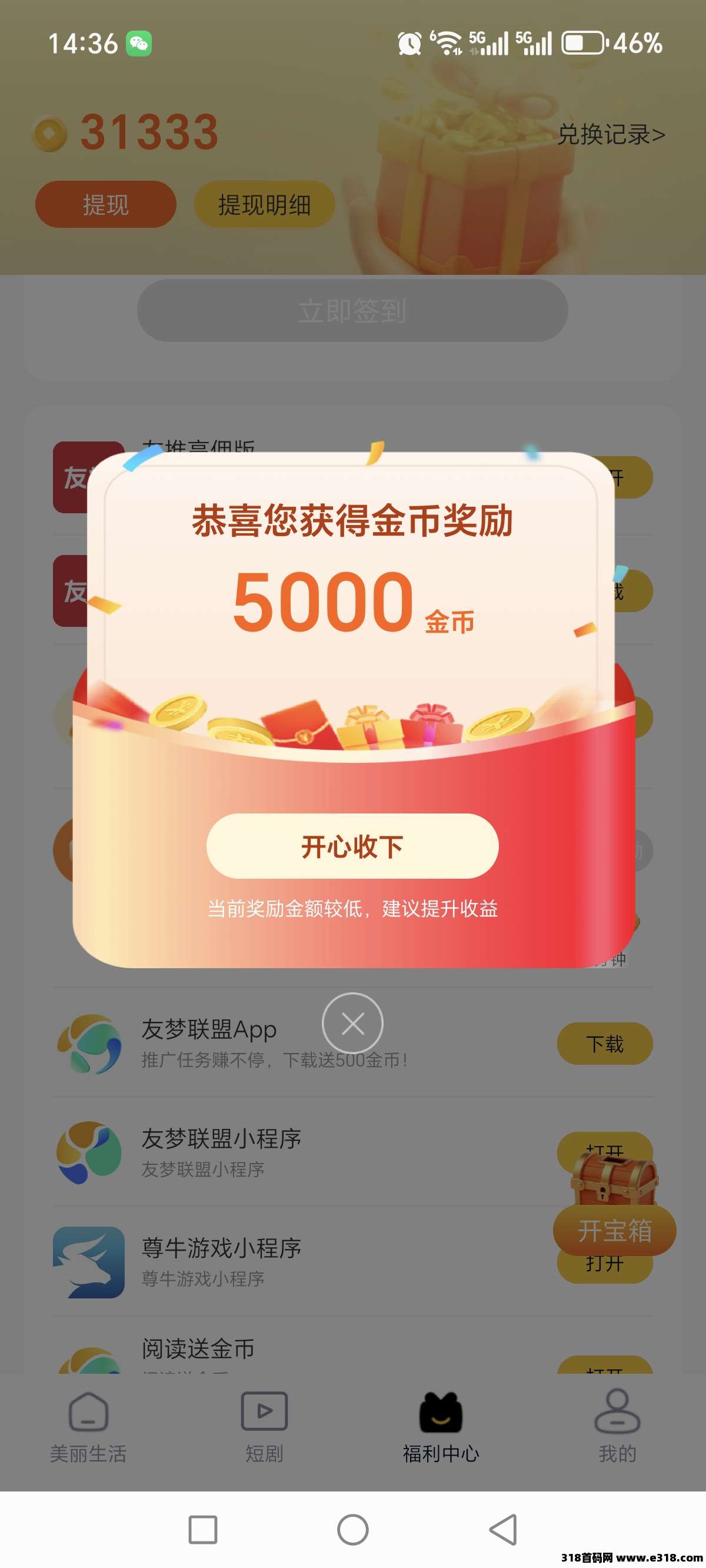Viewport: 706px width, 1568px height.
Task: Switch to the 美丽生活 tab
Action: pyautogui.click(x=90, y=1455)
